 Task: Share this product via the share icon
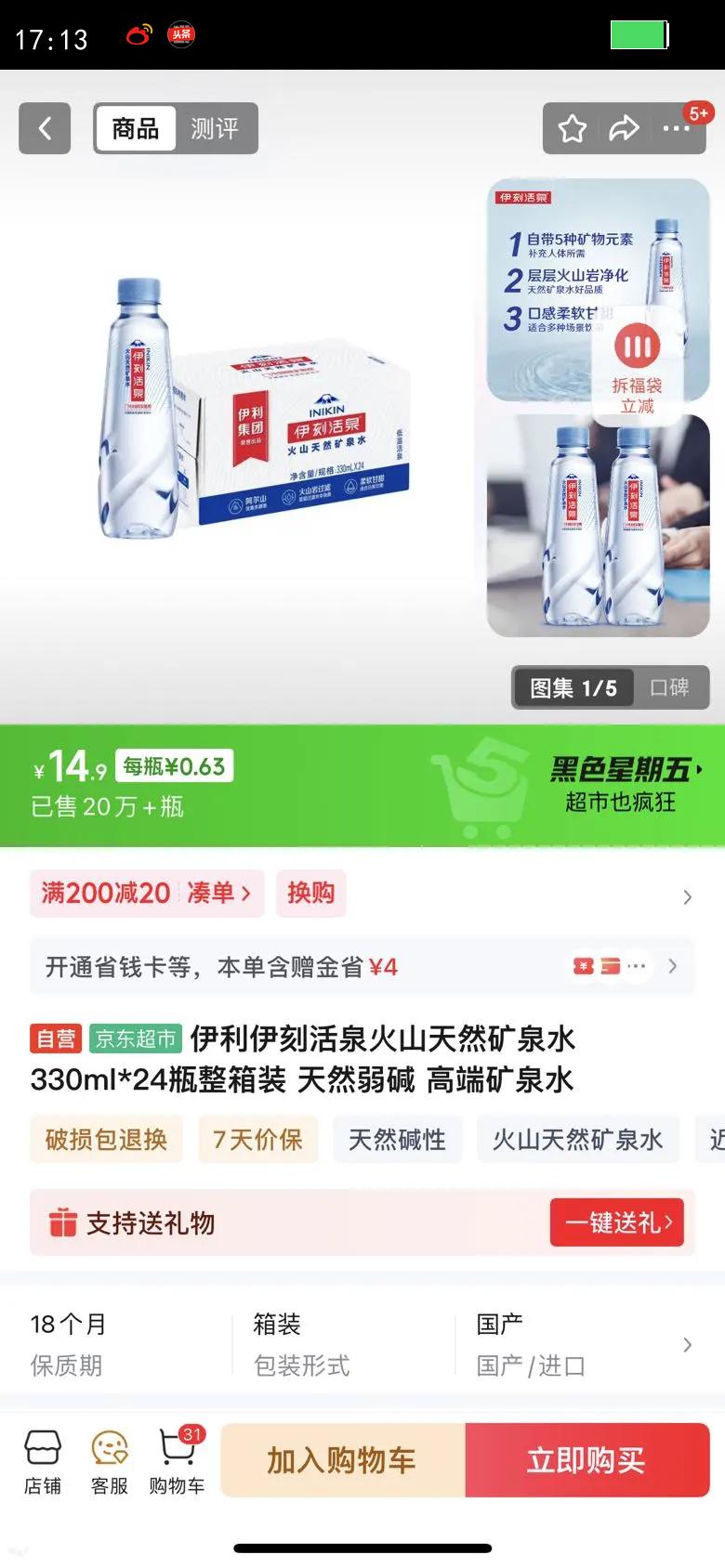point(623,128)
